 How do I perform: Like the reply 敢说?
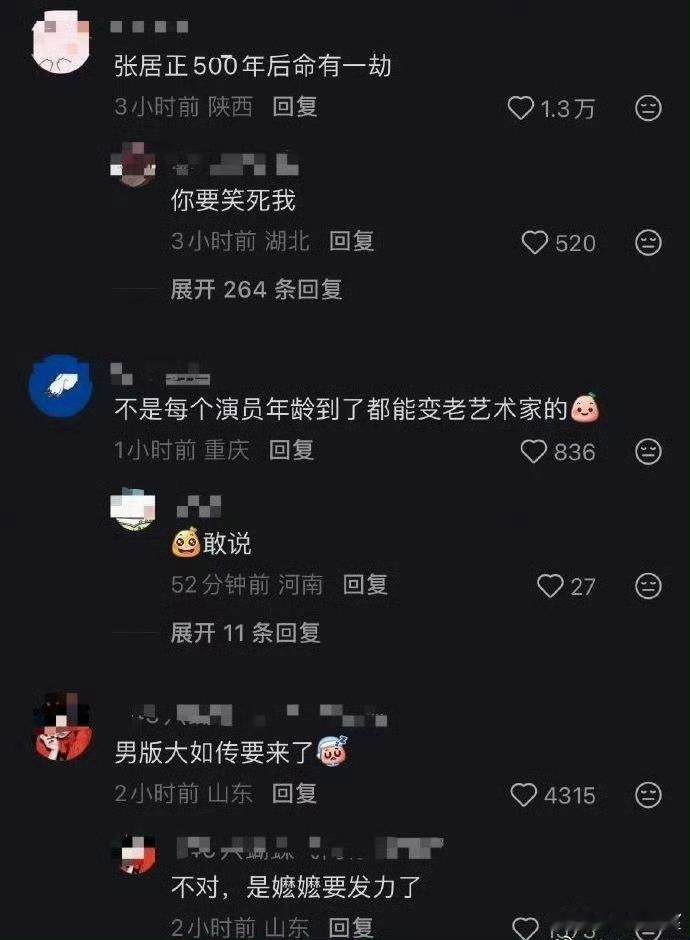pos(550,586)
